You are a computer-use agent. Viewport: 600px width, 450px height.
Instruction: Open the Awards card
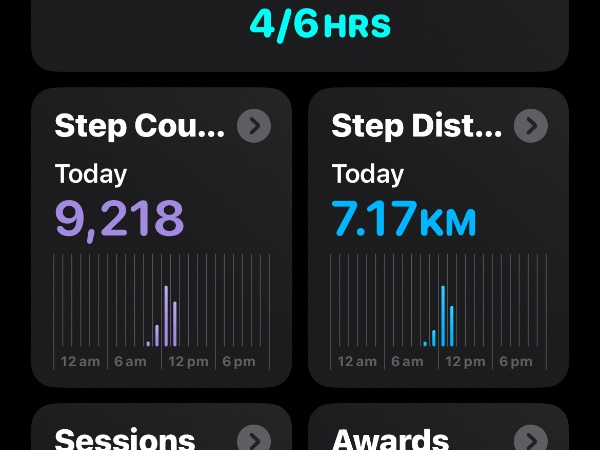click(438, 432)
